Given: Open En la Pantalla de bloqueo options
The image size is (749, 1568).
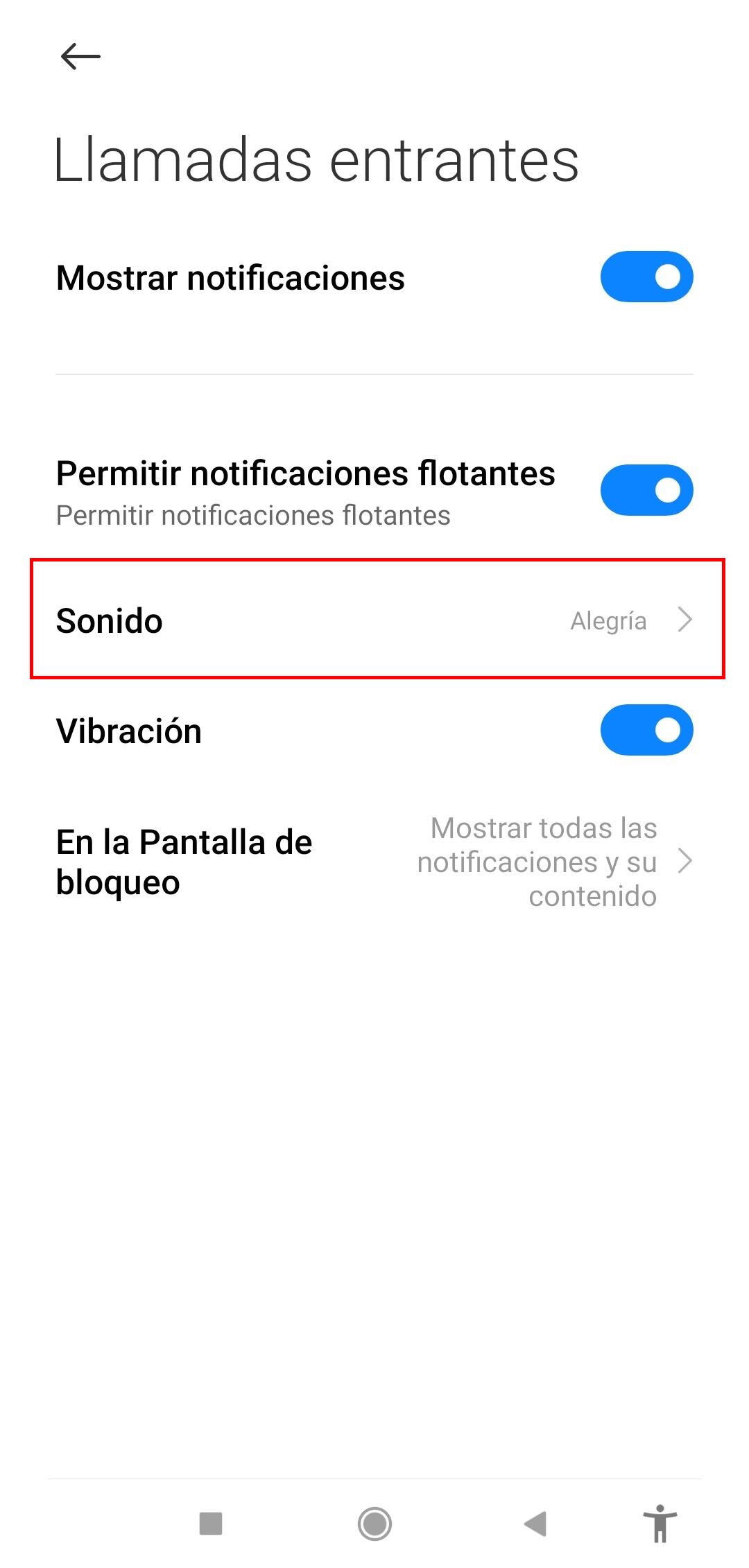Looking at the screenshot, I should click(x=374, y=862).
